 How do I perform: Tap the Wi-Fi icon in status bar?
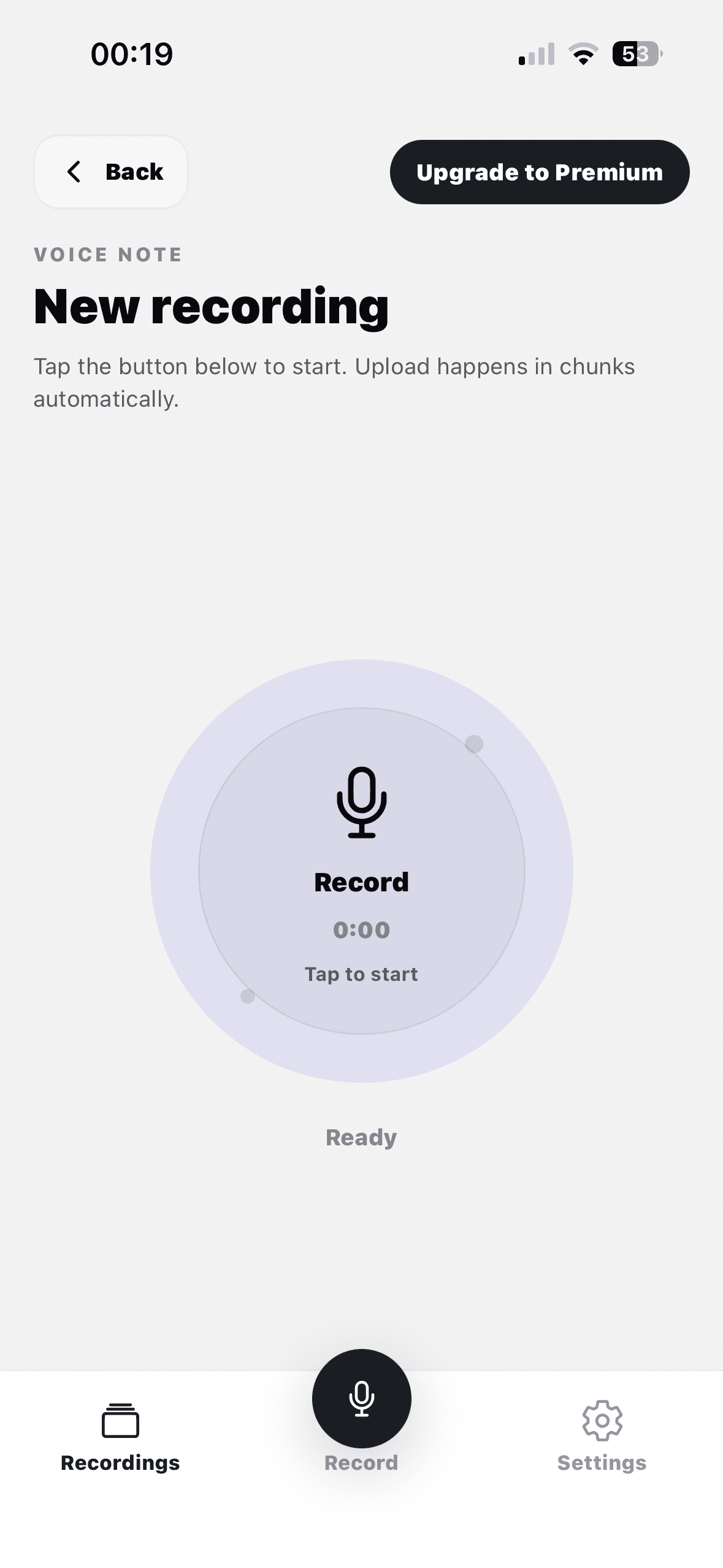click(x=582, y=54)
